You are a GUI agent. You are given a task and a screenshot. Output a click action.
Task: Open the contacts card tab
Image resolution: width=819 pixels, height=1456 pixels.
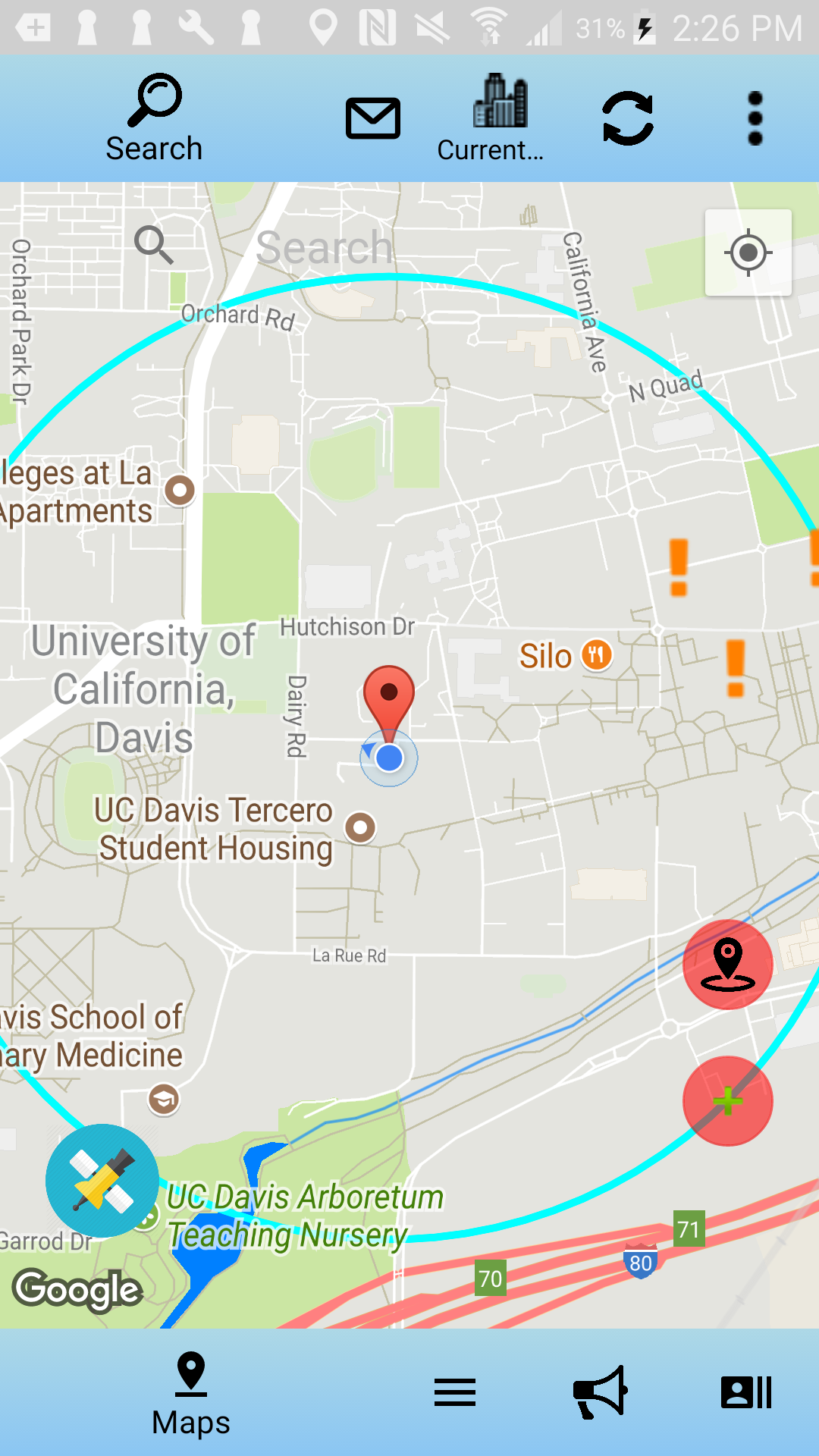pos(745,1393)
